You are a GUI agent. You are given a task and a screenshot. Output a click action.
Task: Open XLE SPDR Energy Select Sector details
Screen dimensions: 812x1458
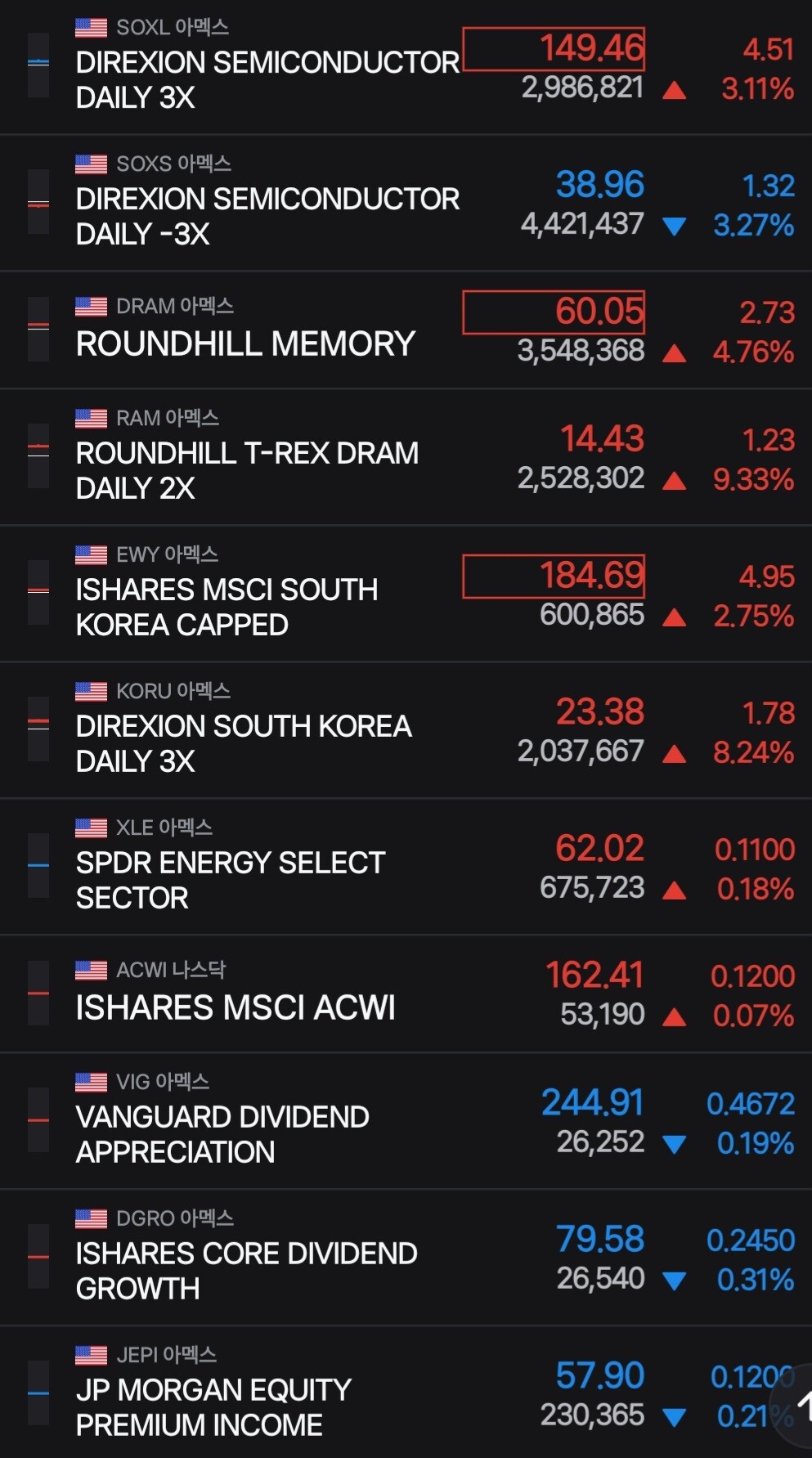[x=406, y=867]
